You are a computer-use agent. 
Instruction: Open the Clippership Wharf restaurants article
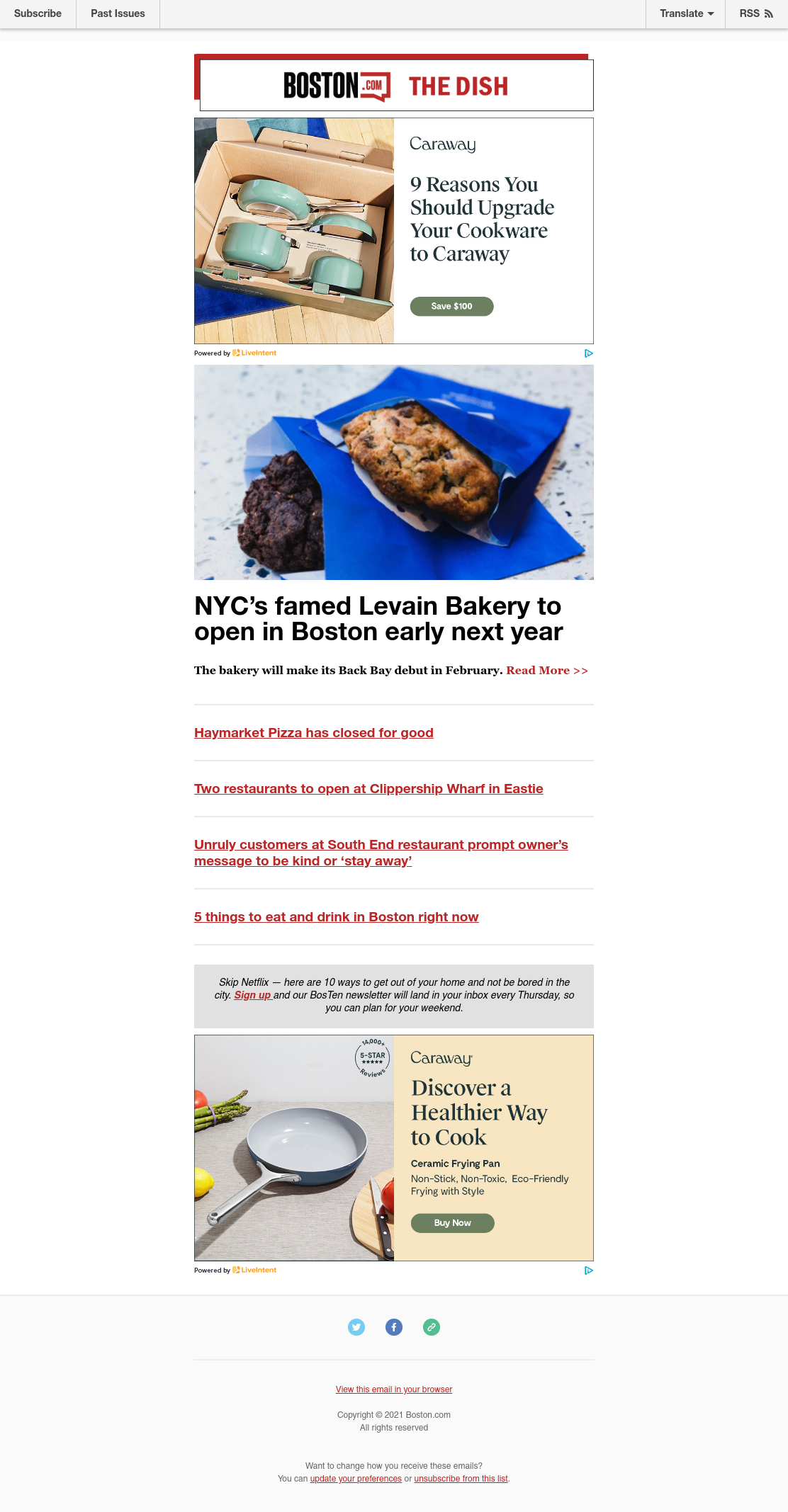click(x=368, y=789)
